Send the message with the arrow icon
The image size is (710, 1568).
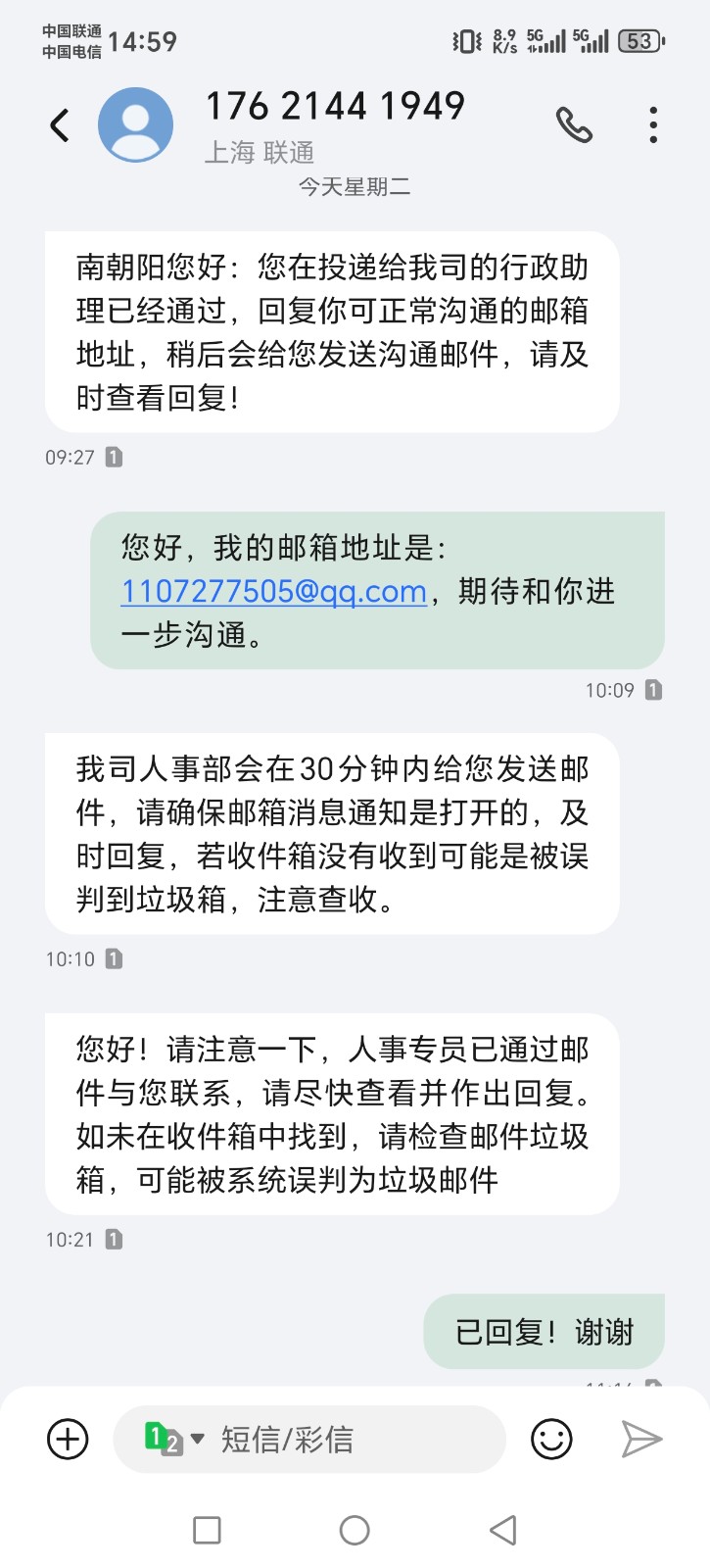pyautogui.click(x=641, y=1439)
